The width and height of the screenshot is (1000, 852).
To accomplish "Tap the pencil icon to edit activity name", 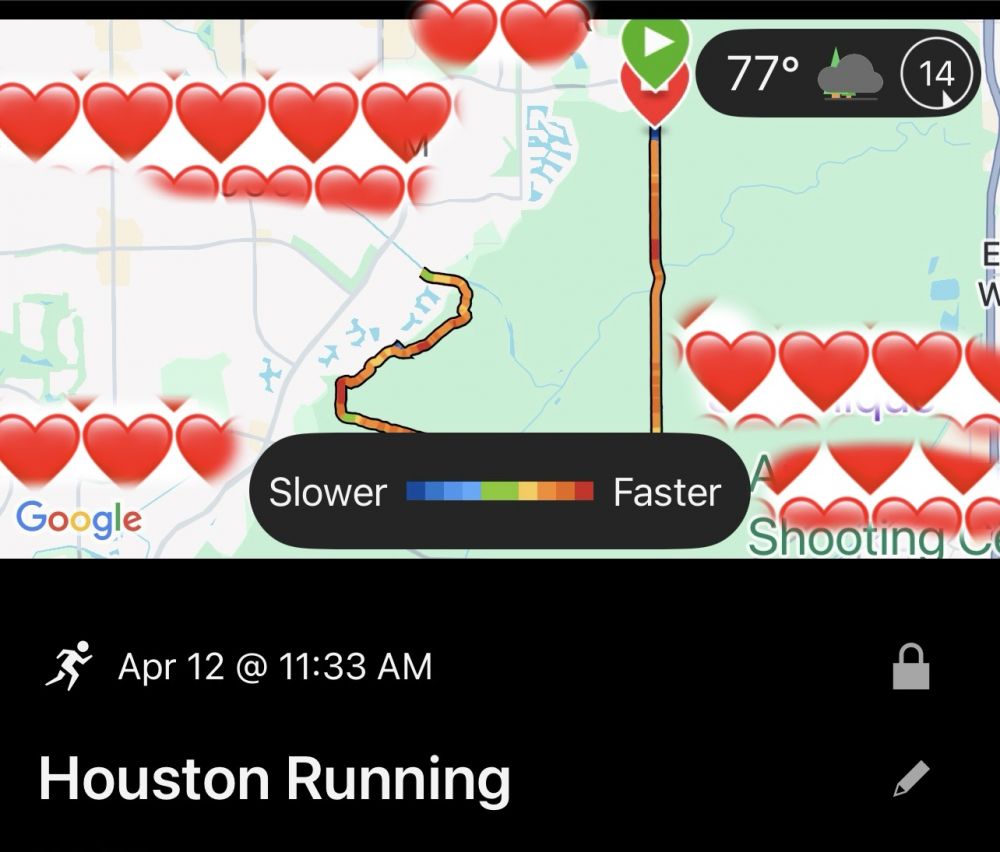I will [x=910, y=779].
